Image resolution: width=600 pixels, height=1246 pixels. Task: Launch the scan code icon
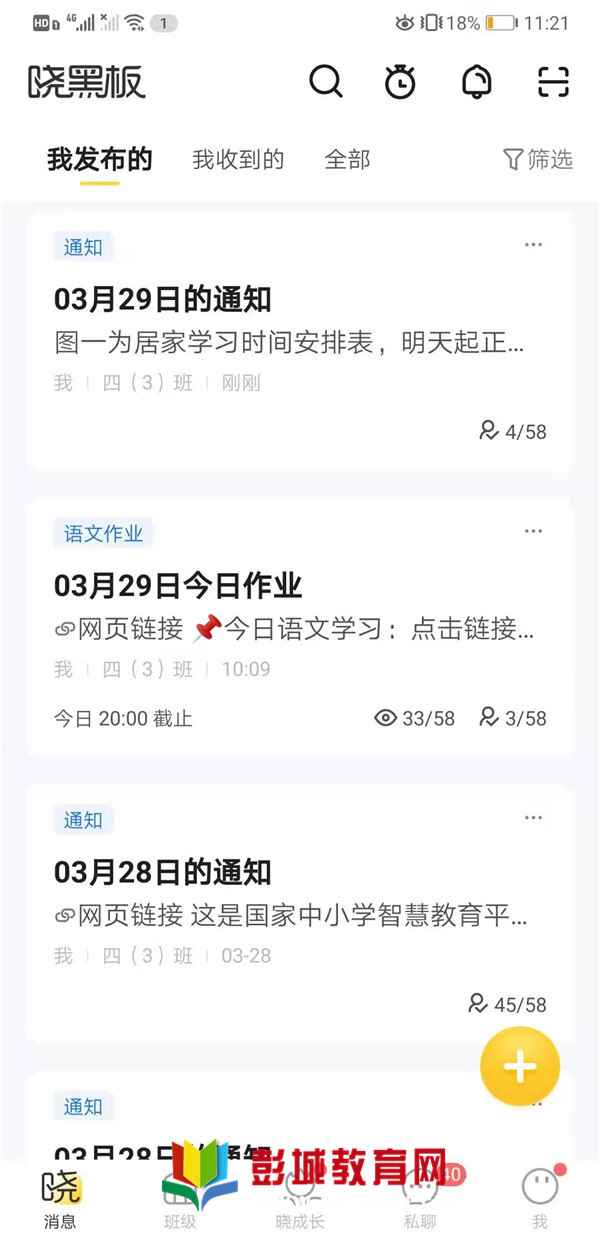tap(553, 82)
